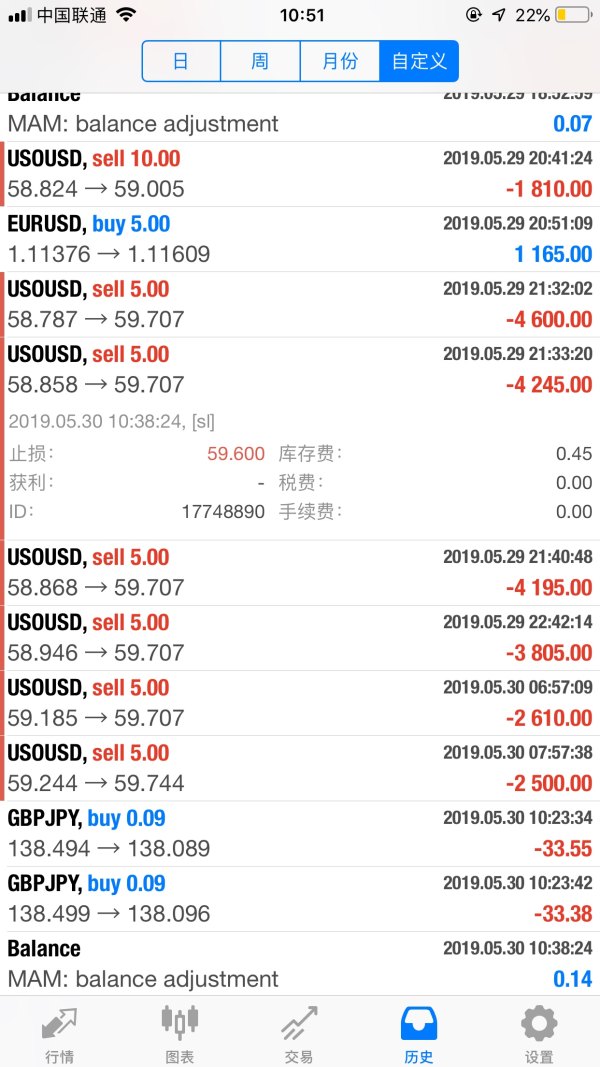Expand the USOUSD sell 10.00 trade
600x1067 pixels.
300,174
